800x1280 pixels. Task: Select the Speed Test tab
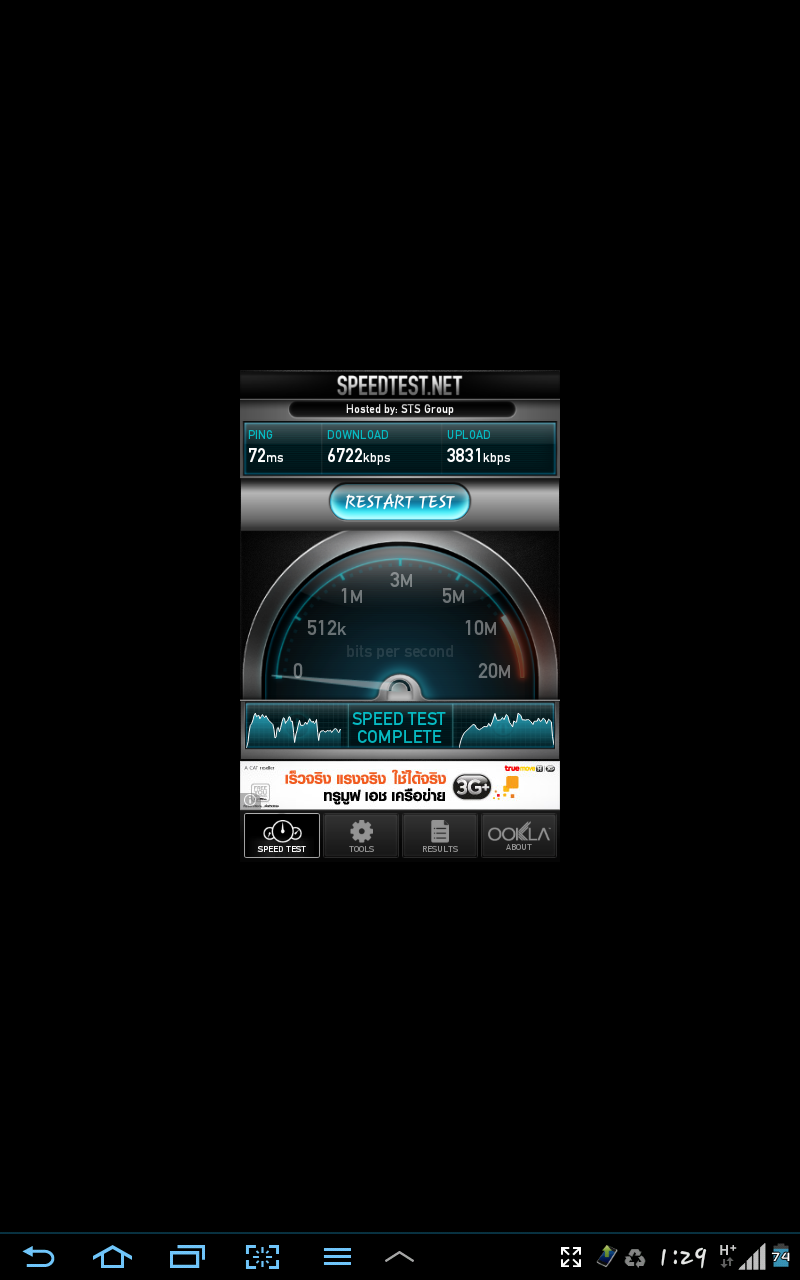282,836
